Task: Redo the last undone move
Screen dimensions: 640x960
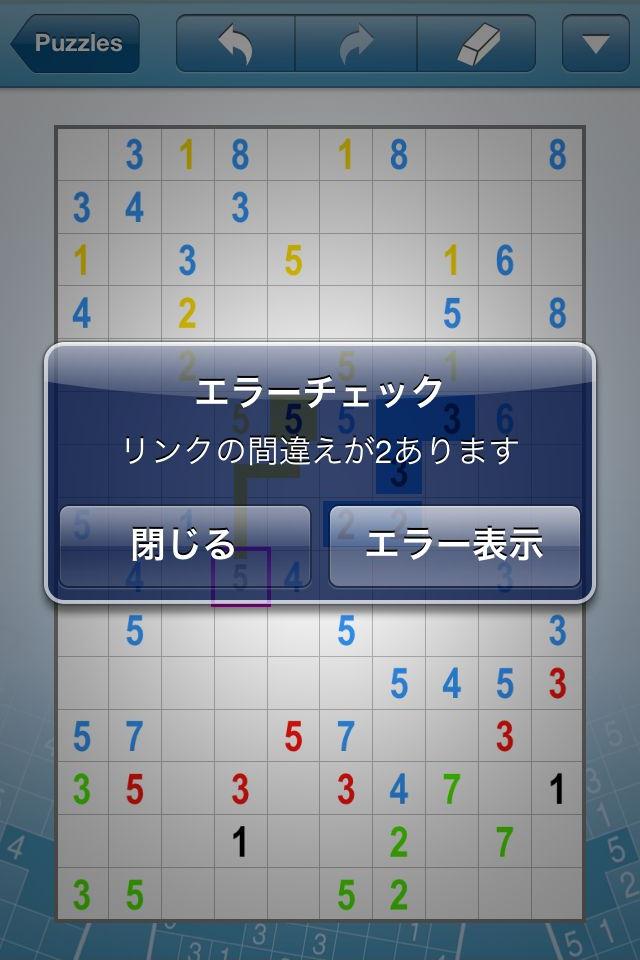Action: 356,44
